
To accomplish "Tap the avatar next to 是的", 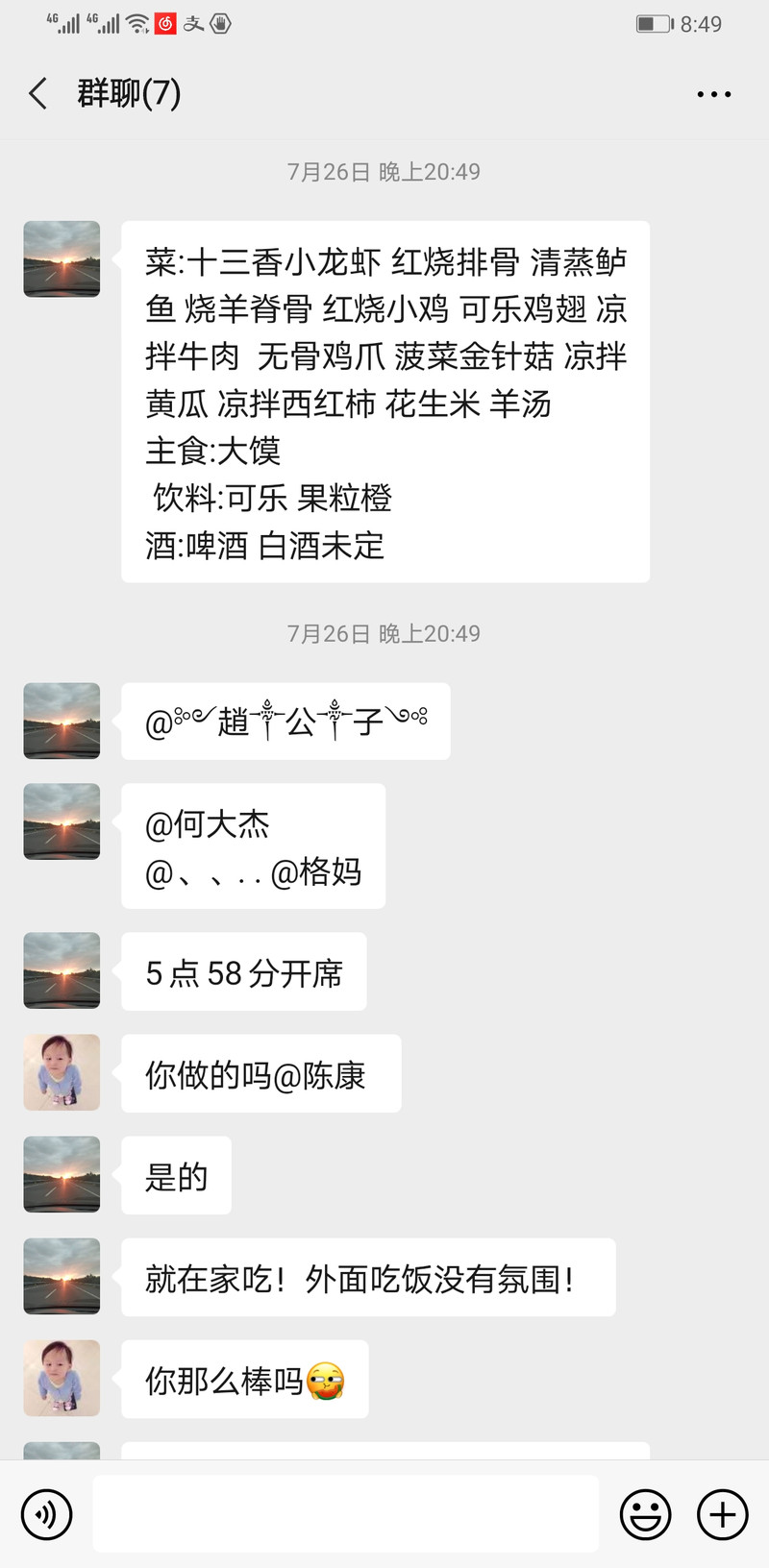I will [x=62, y=1174].
